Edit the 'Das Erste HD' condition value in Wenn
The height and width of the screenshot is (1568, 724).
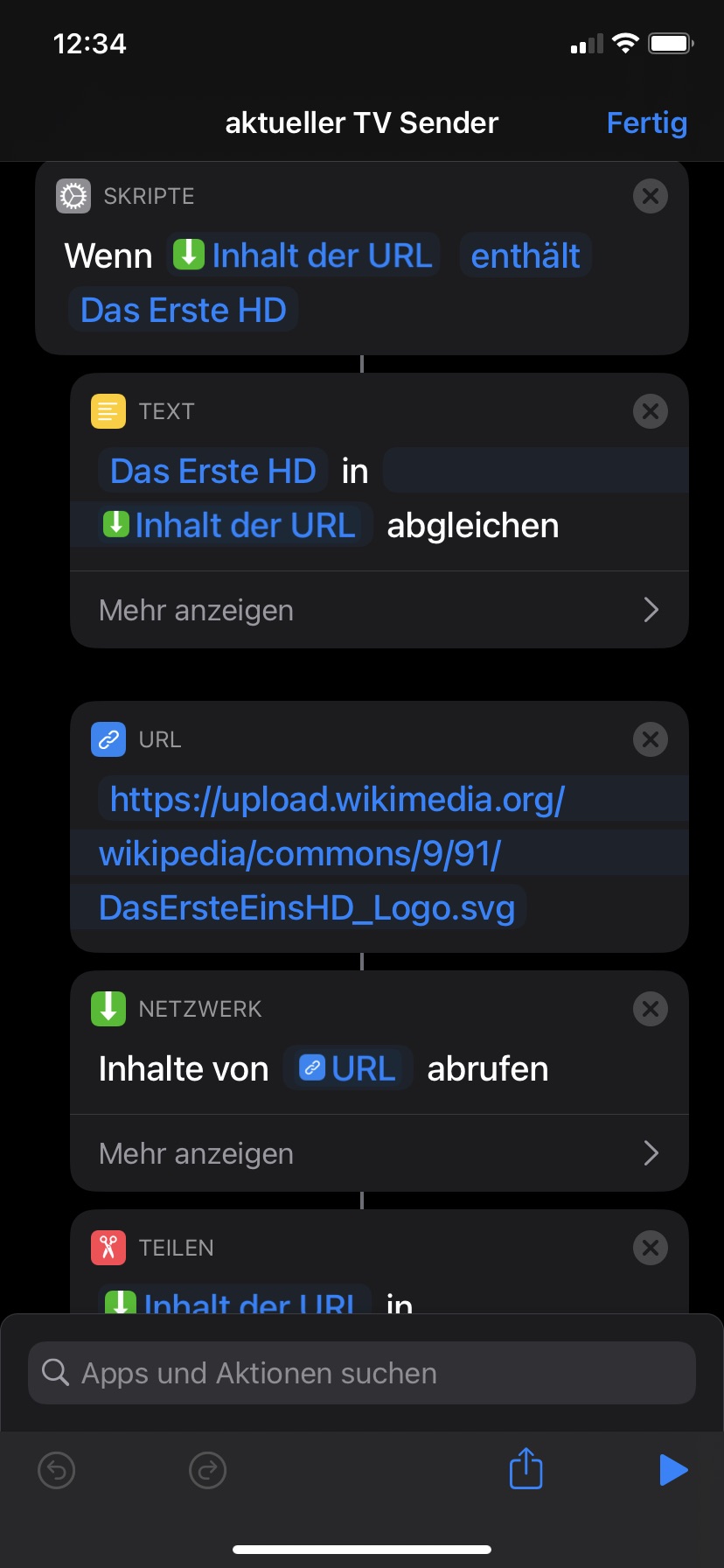tap(184, 311)
